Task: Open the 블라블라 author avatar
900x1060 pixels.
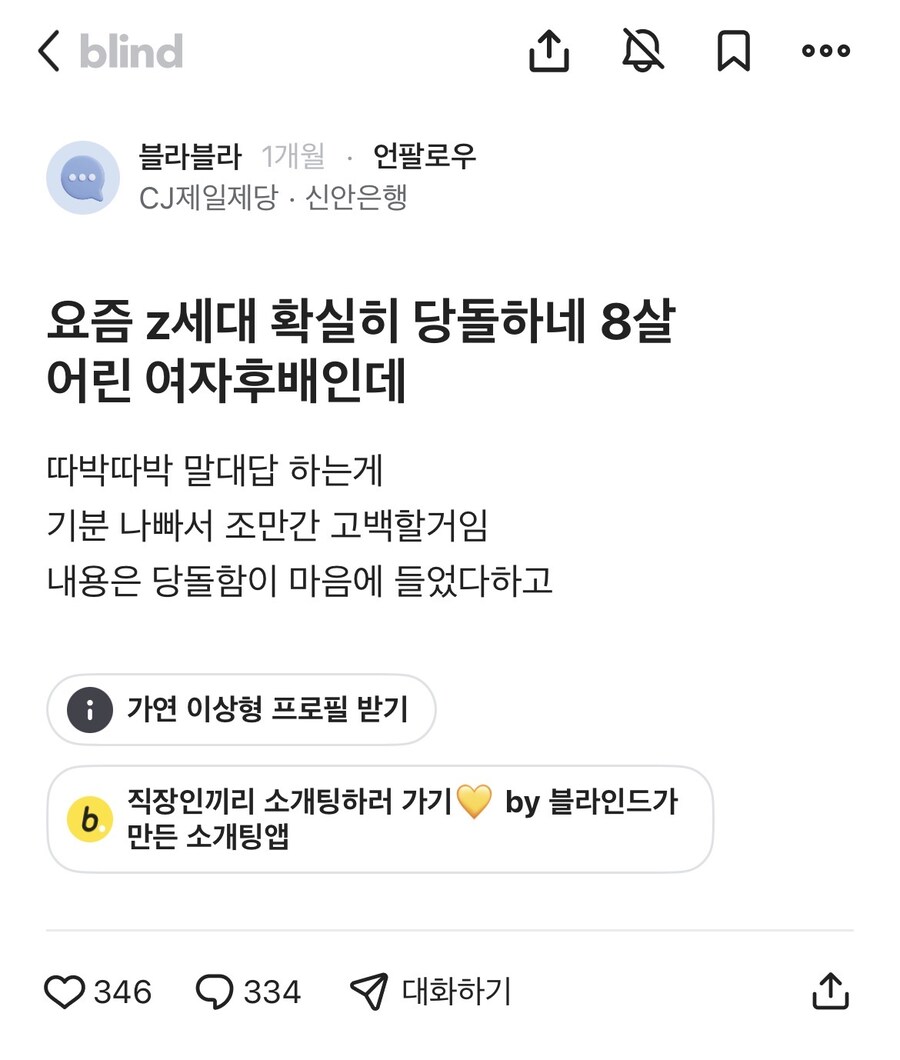Action: 83,178
